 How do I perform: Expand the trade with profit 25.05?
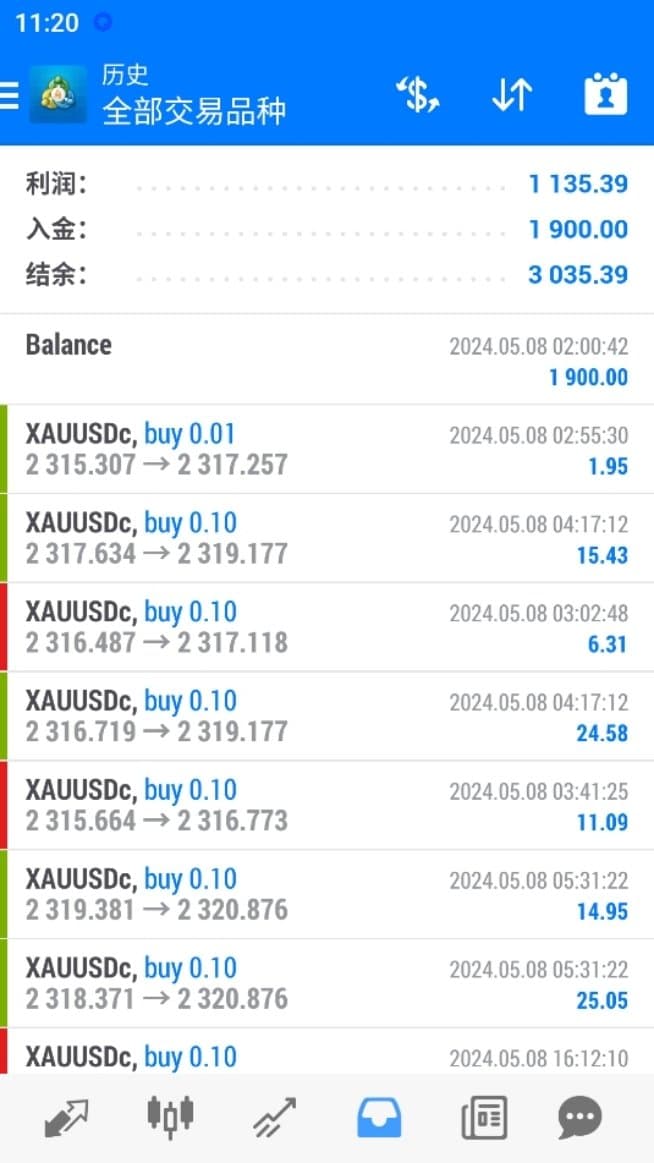point(327,984)
